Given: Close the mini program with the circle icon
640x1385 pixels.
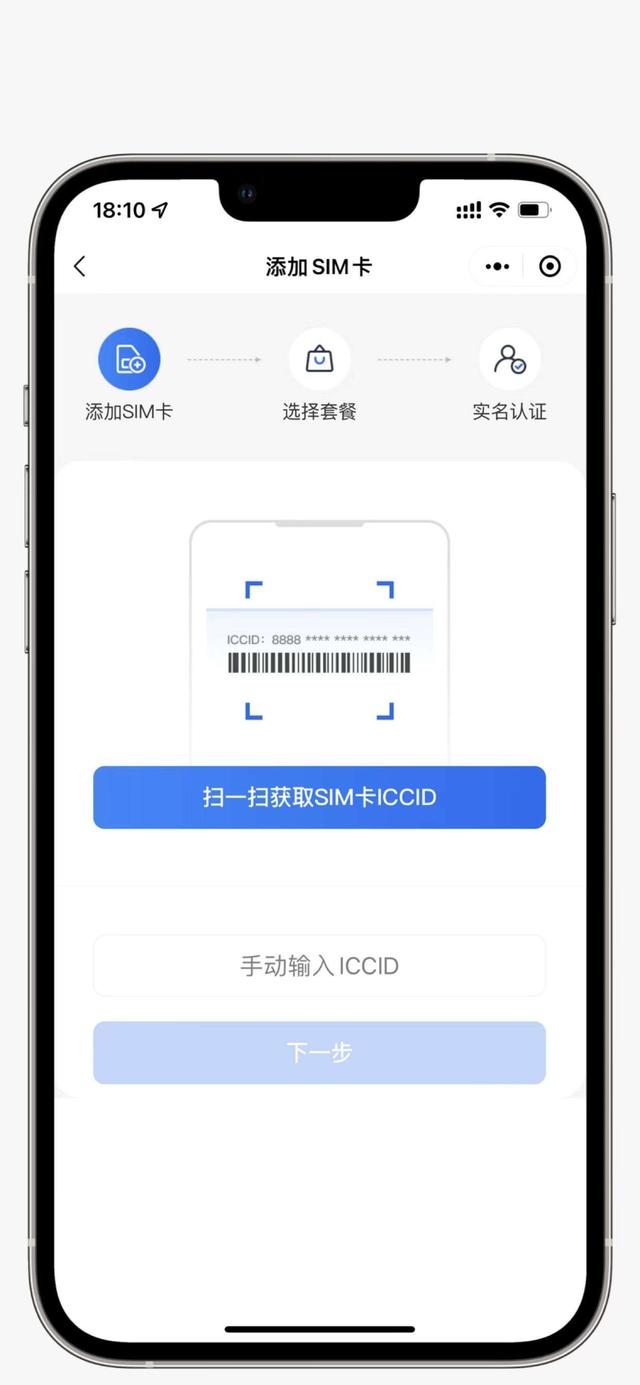Looking at the screenshot, I should click(x=549, y=266).
